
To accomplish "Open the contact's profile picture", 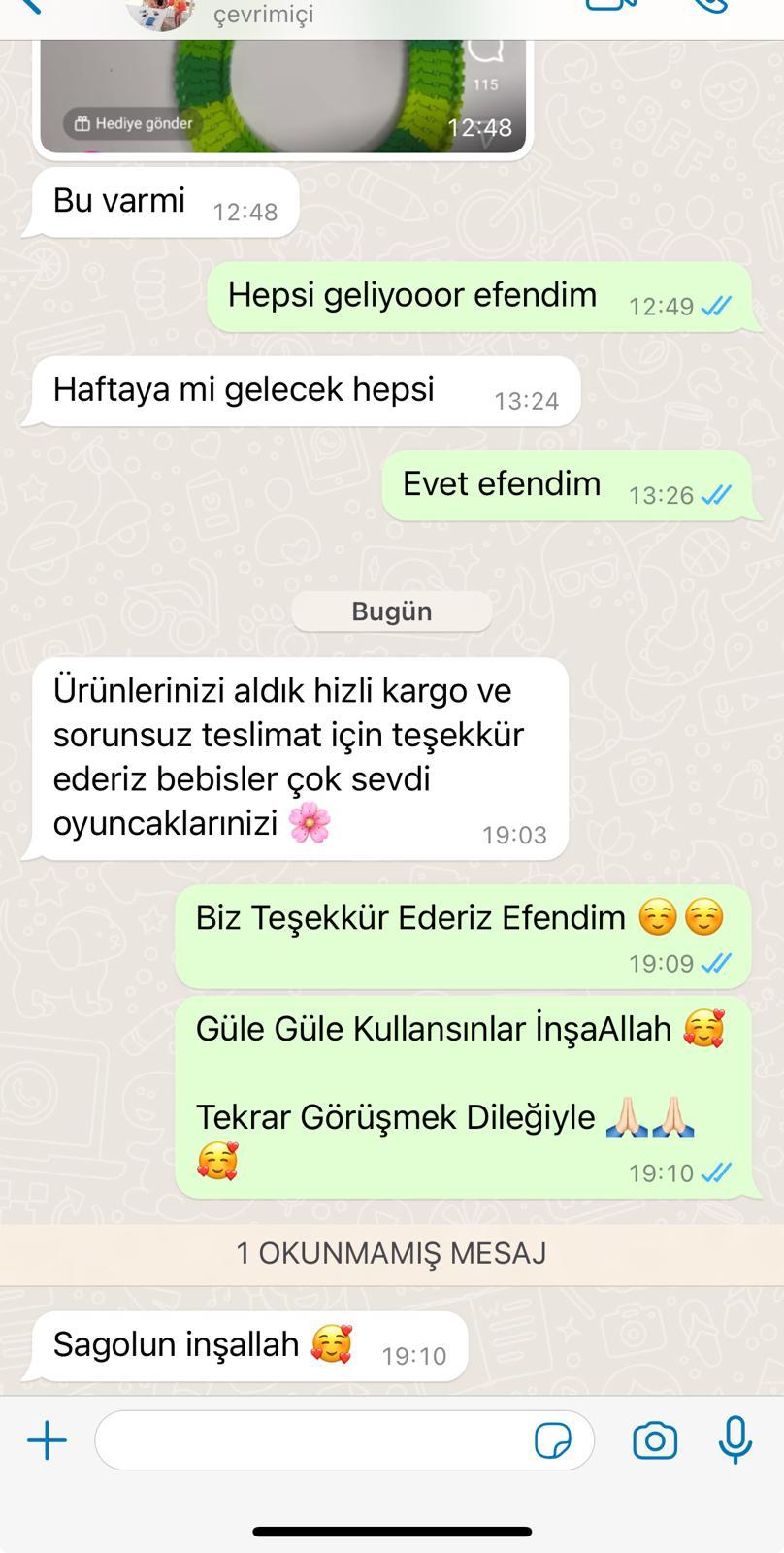I will tap(161, 14).
